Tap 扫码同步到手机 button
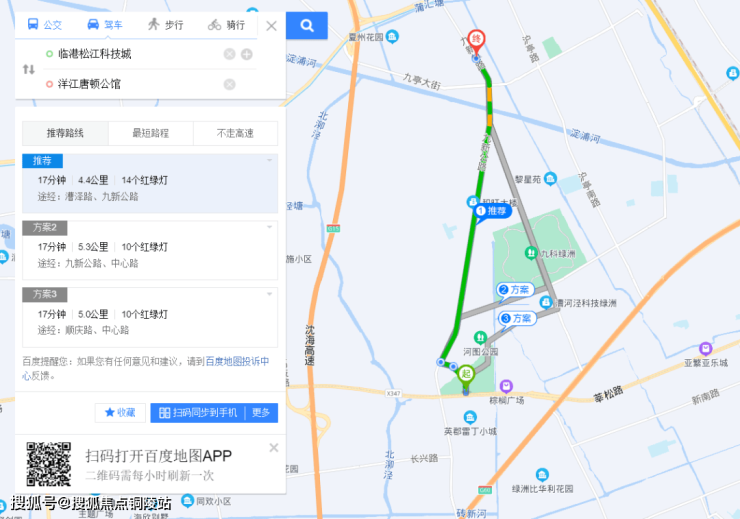This screenshot has height=519, width=740. pyautogui.click(x=198, y=412)
